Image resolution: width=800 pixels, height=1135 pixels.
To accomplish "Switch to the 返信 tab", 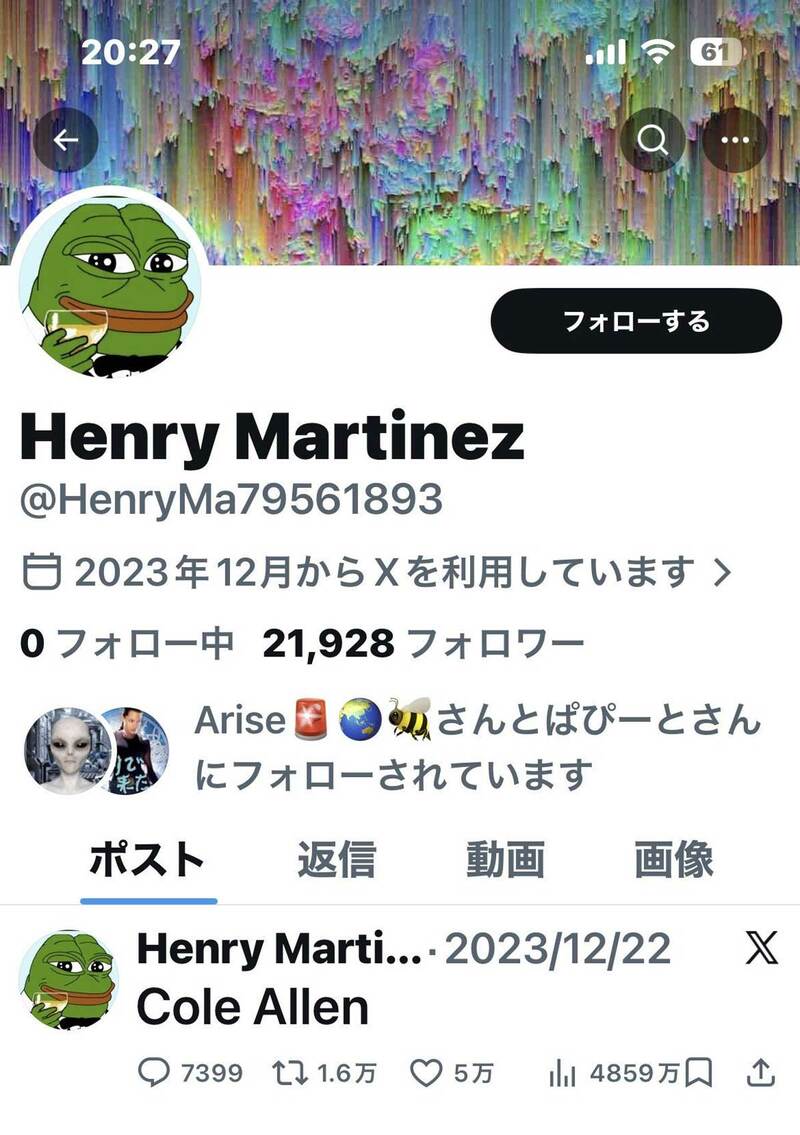I will click(x=336, y=859).
